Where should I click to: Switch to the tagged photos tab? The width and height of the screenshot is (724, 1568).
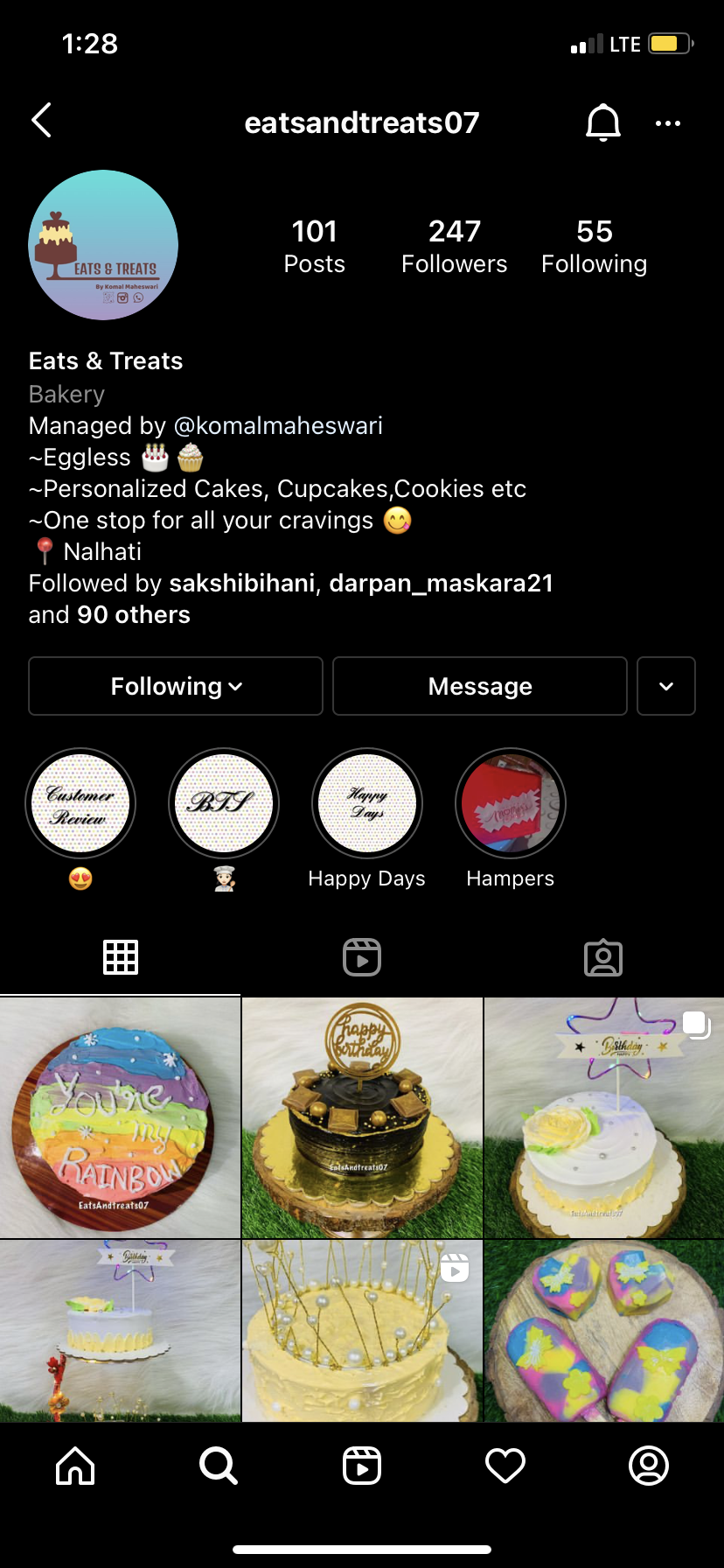coord(603,957)
